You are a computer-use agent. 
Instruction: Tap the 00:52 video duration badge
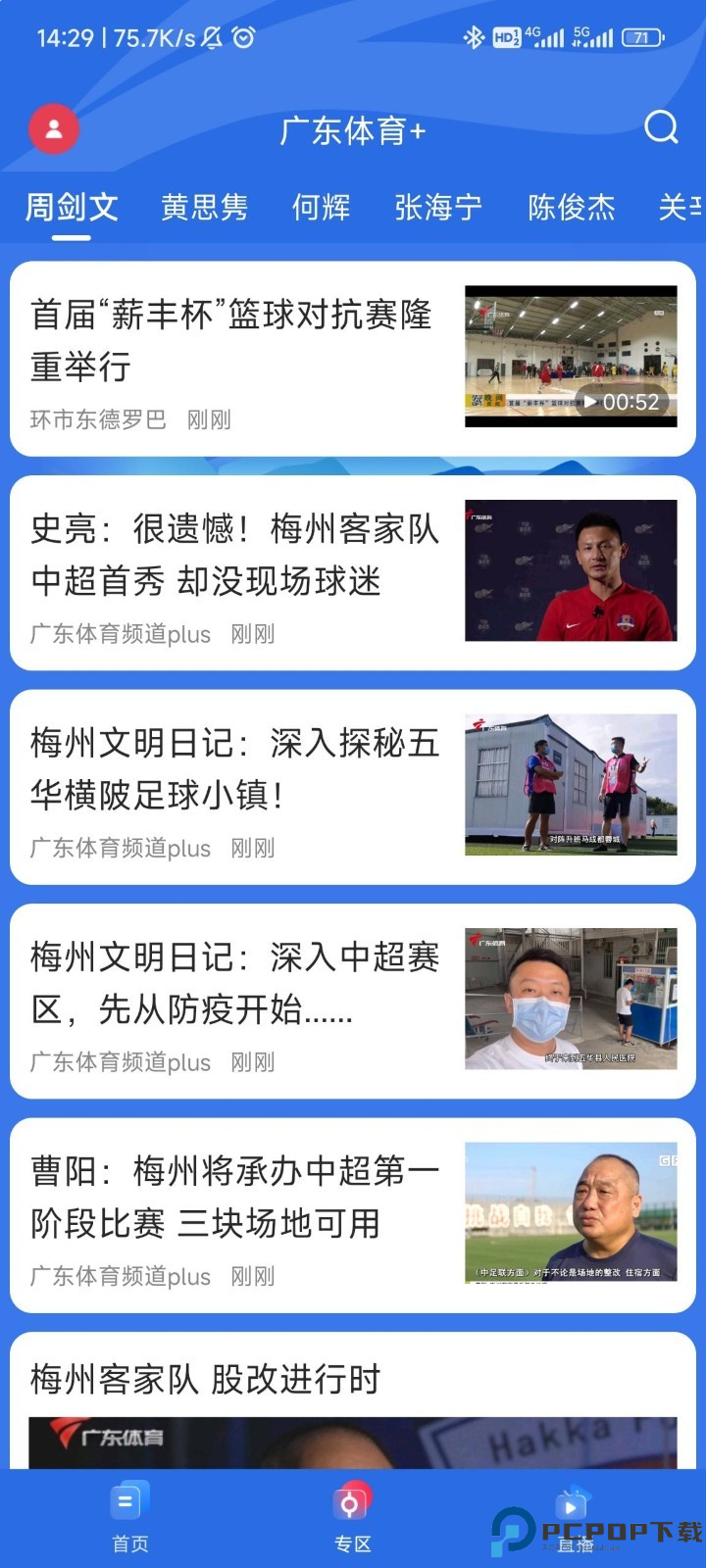(x=631, y=400)
